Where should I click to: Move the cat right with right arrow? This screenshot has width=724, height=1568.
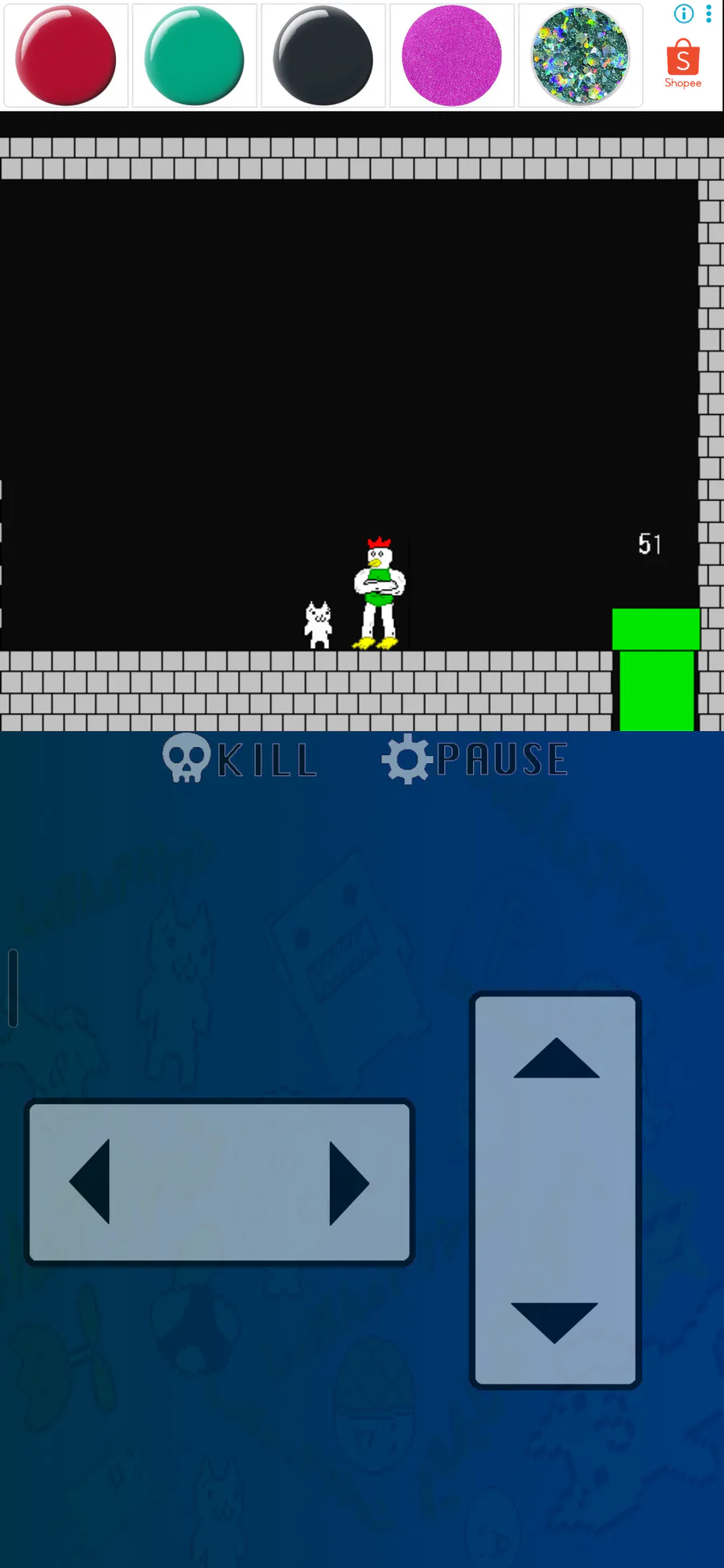(x=348, y=1183)
